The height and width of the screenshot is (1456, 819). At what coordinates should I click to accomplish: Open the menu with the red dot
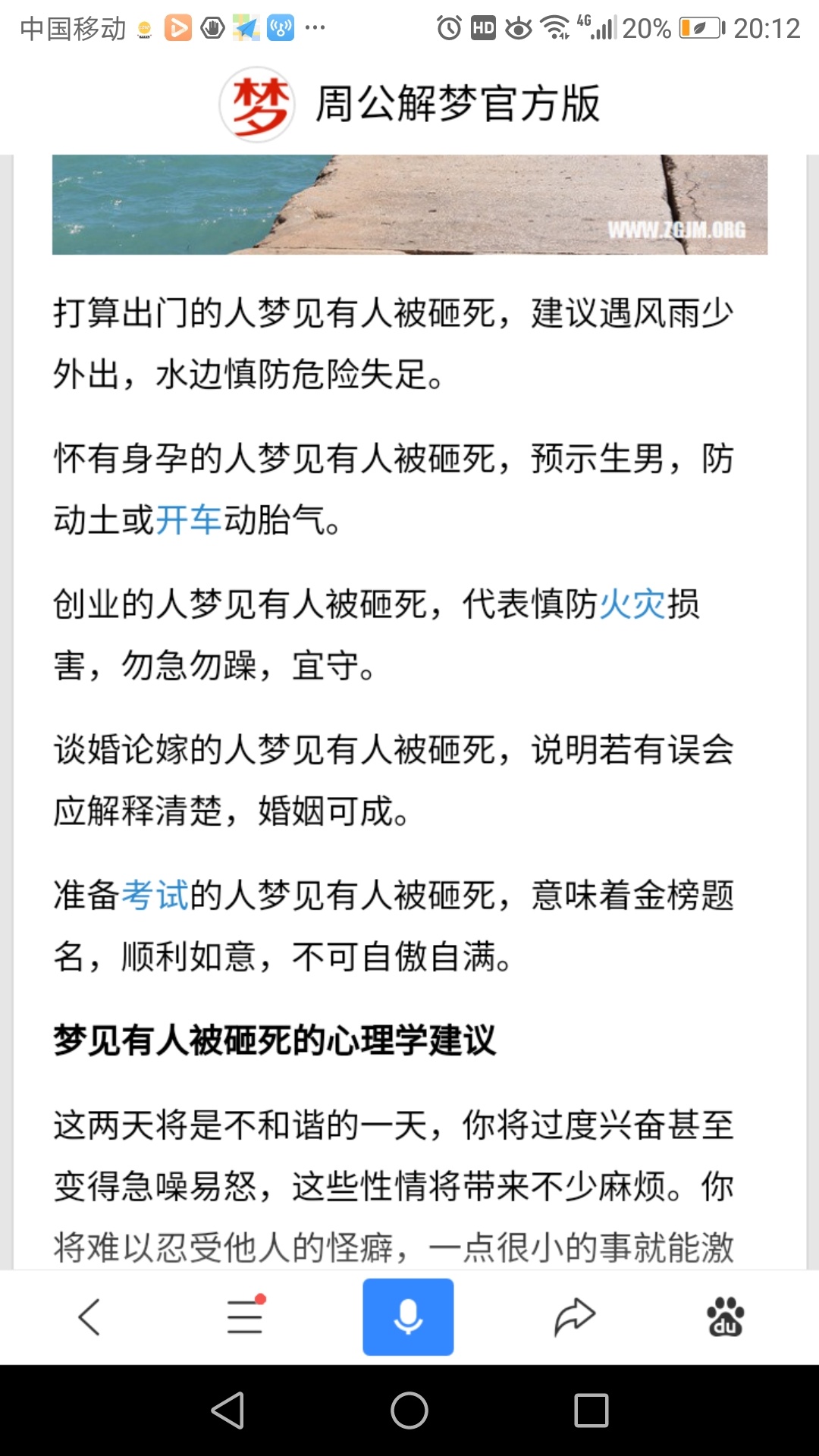pos(245,1316)
